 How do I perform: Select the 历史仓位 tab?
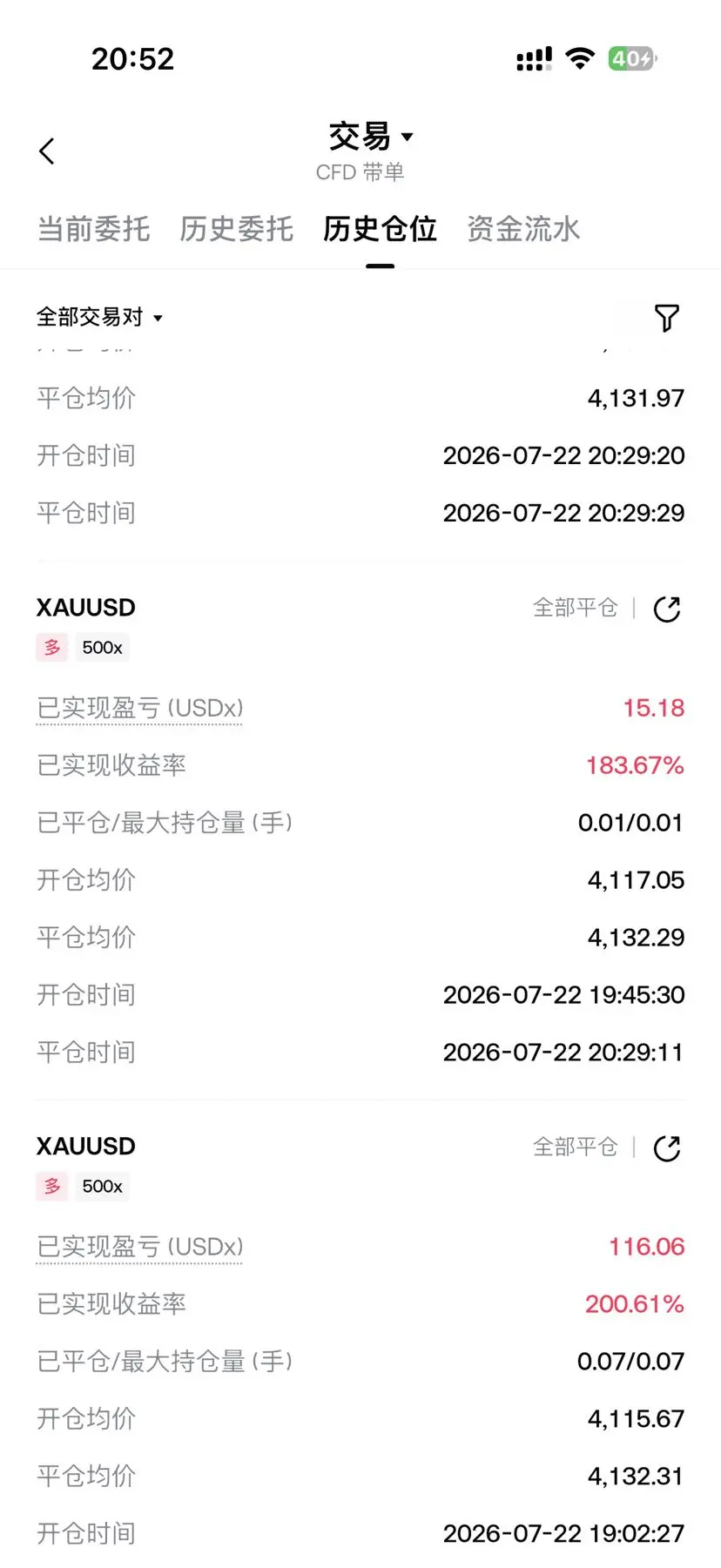tap(380, 229)
